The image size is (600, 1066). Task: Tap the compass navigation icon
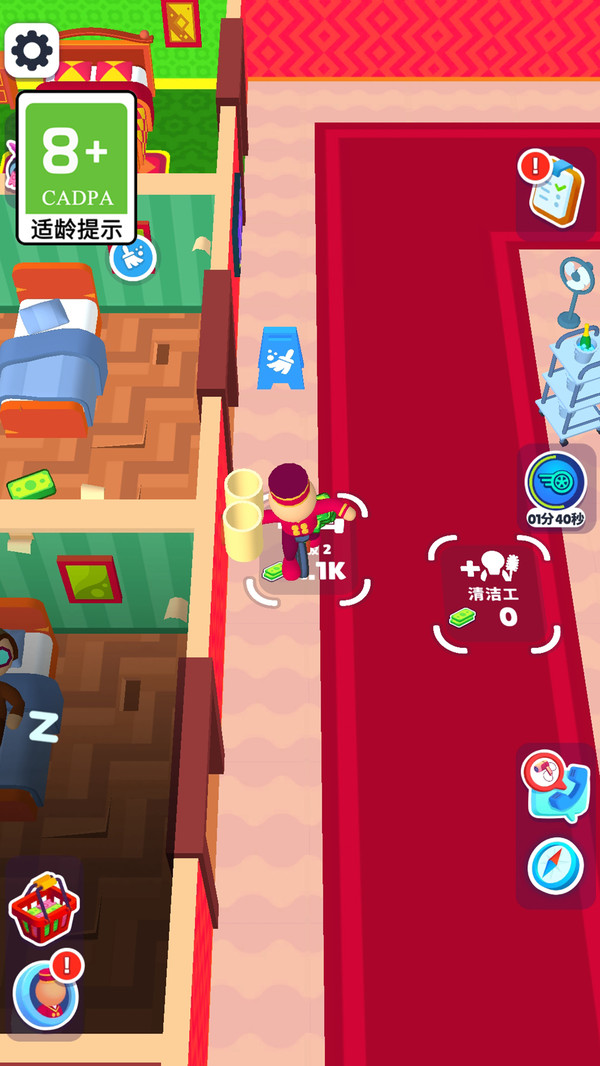coord(555,865)
